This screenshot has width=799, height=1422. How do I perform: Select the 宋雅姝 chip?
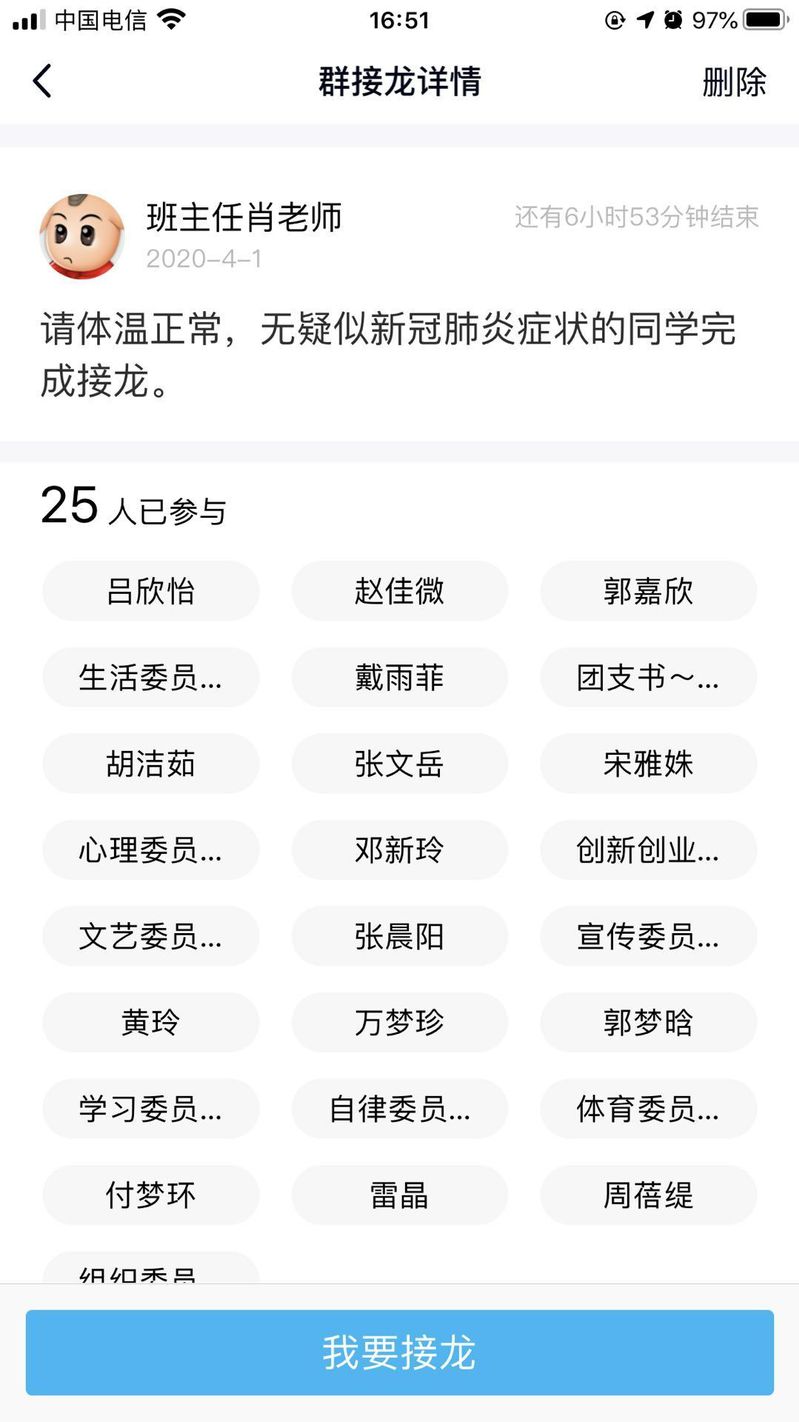tap(648, 764)
